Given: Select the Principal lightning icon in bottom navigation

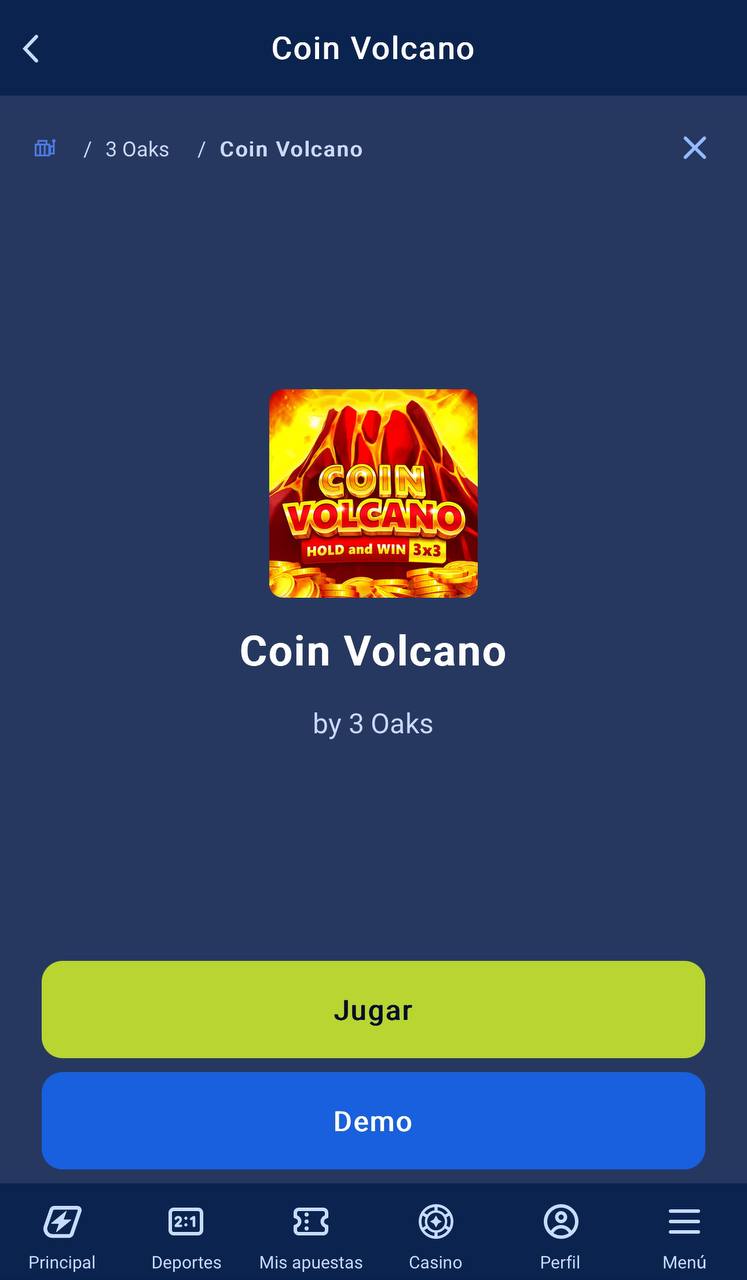Looking at the screenshot, I should [x=62, y=1221].
